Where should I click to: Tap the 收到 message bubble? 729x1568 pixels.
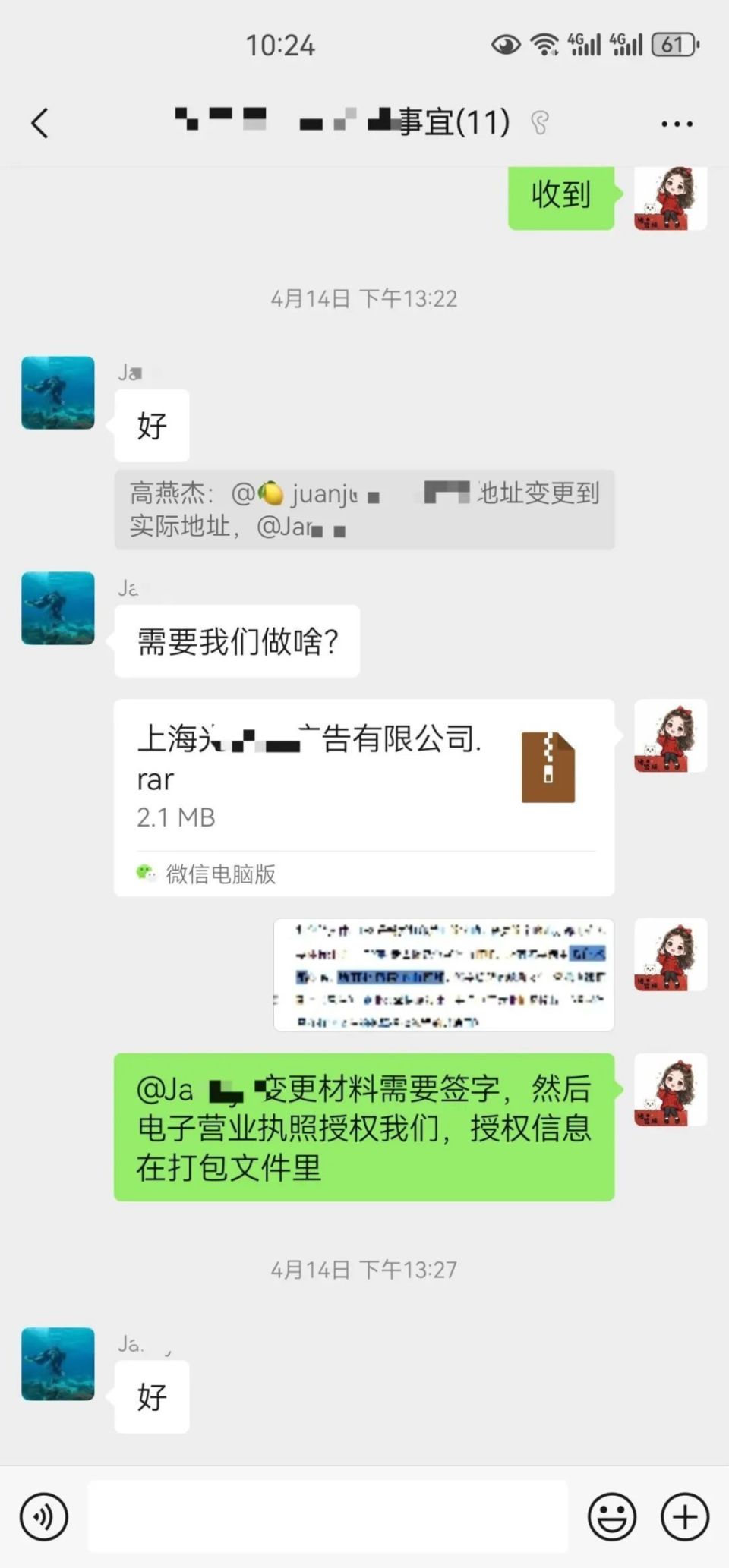560,196
